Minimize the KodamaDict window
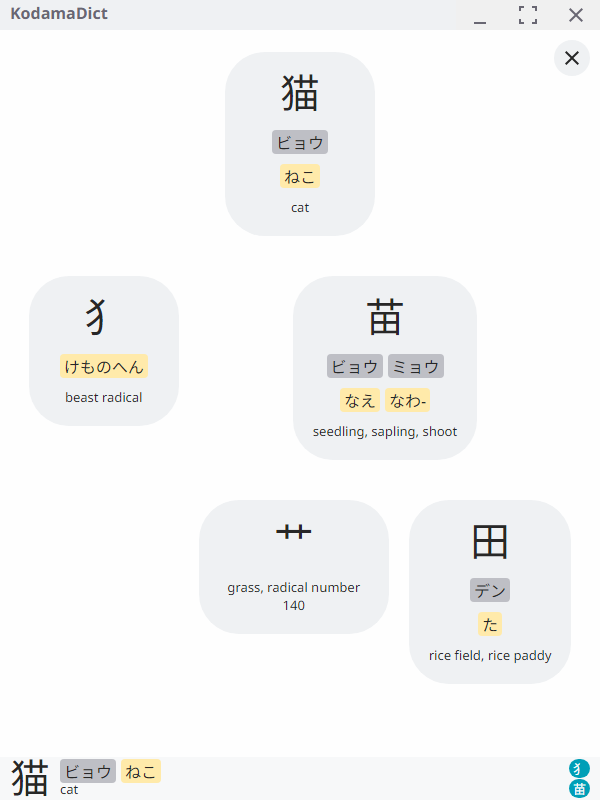600x800 pixels. click(x=480, y=15)
